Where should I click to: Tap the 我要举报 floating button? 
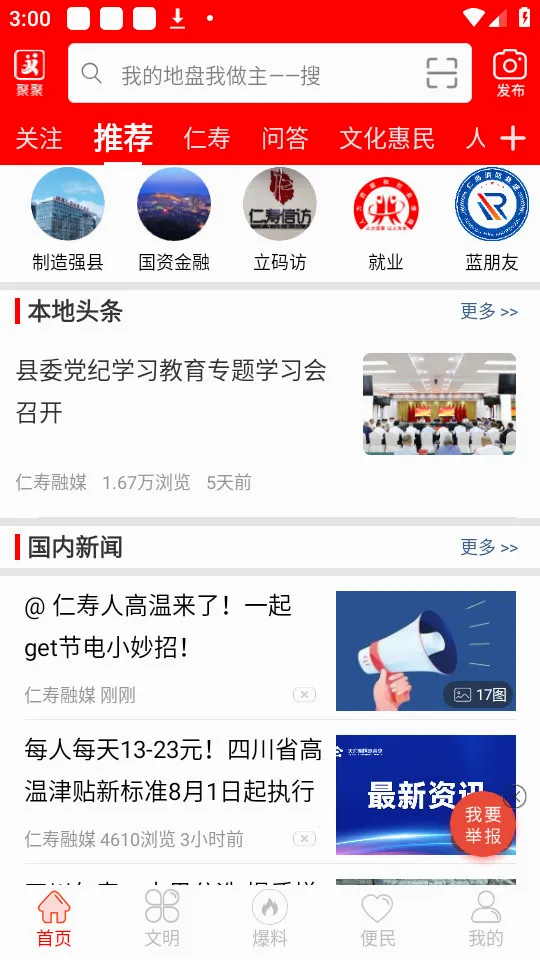pyautogui.click(x=483, y=825)
